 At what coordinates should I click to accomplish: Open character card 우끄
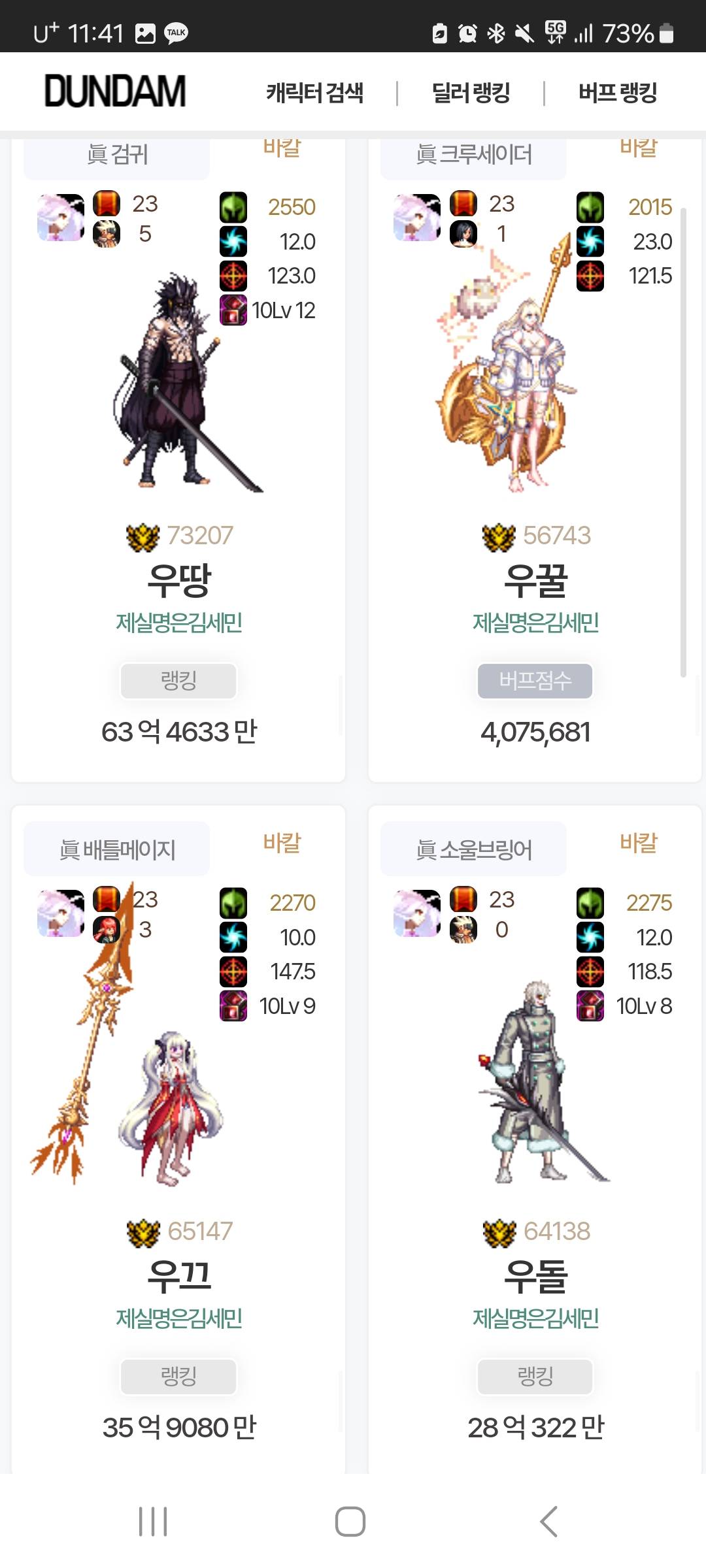(178, 1275)
